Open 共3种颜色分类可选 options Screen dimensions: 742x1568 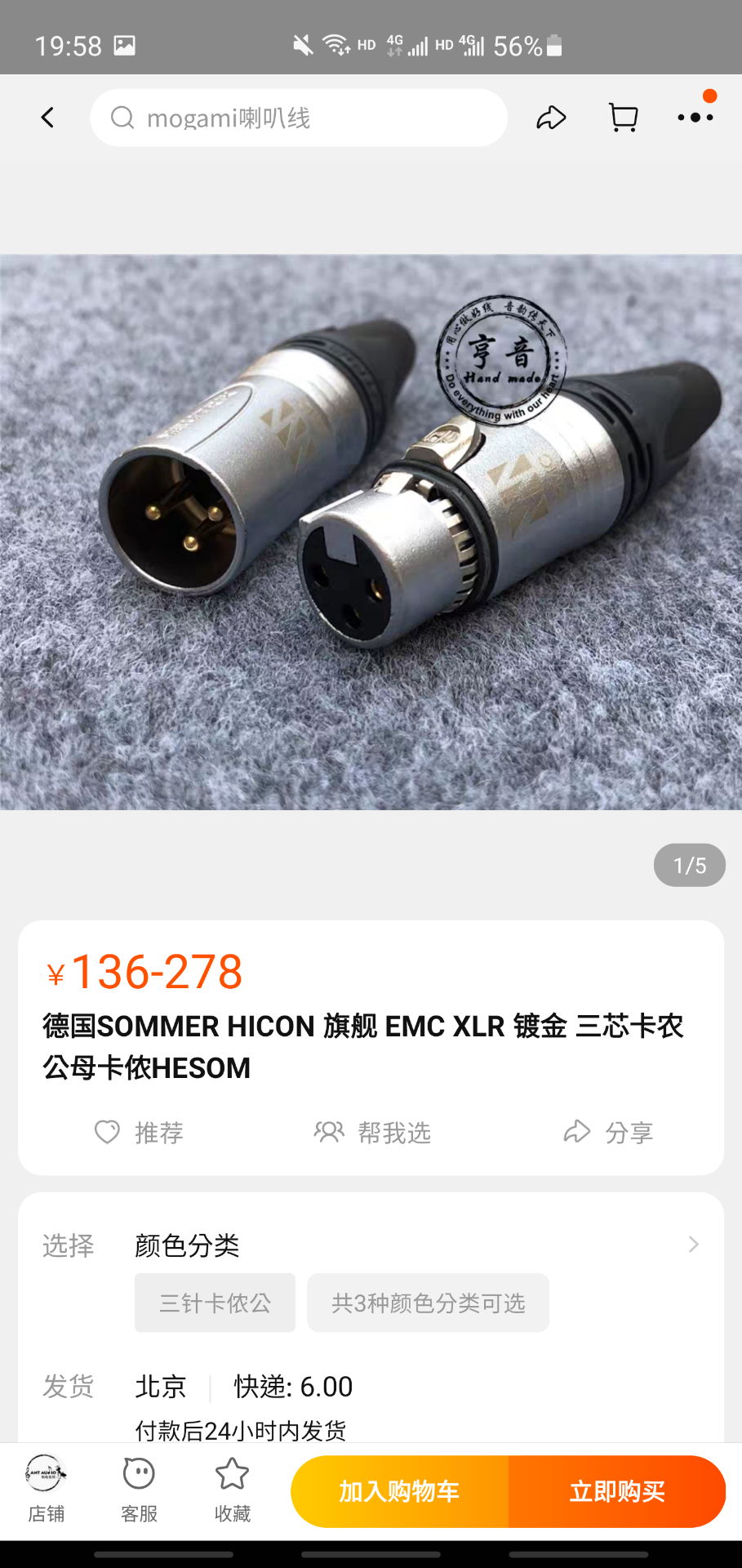coord(428,1303)
